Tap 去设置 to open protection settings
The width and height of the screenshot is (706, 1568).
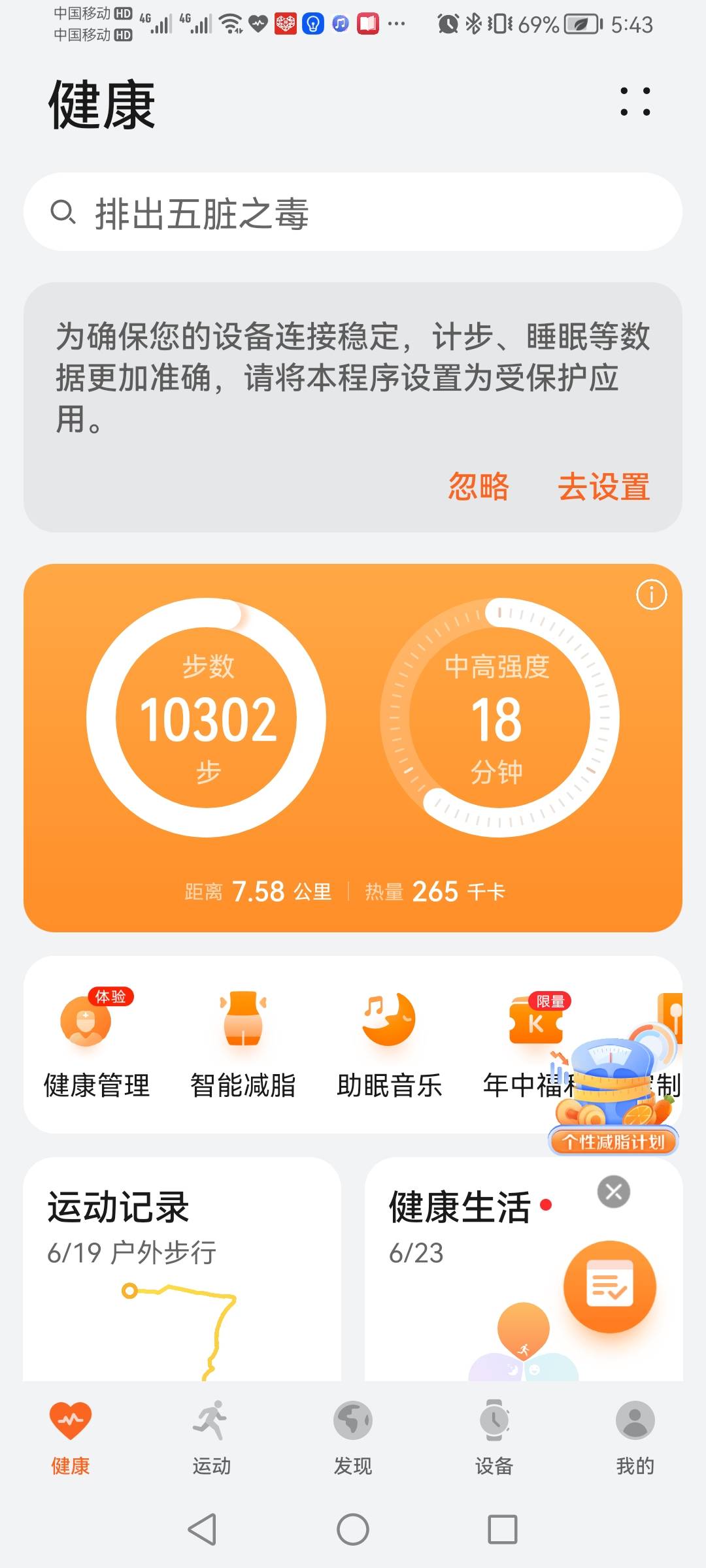(x=605, y=488)
